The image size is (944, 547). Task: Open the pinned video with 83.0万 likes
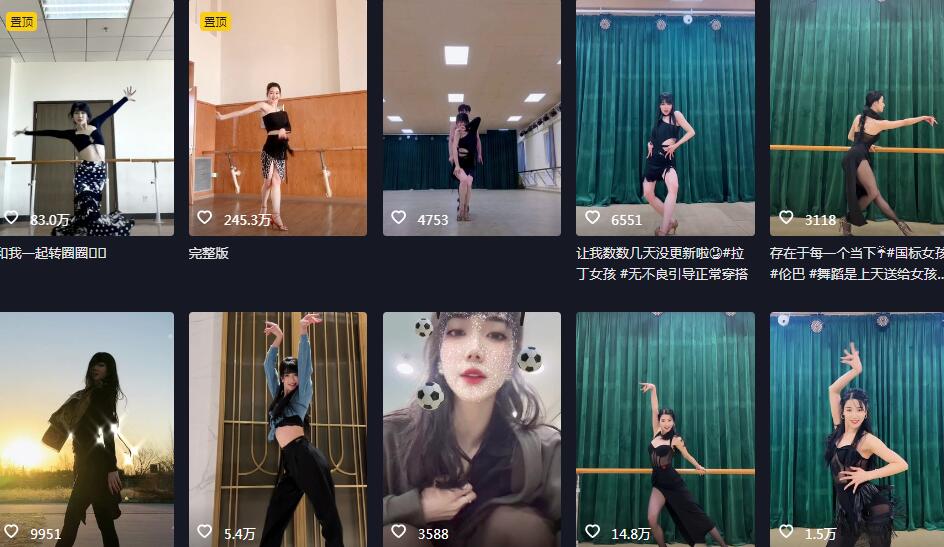(x=86, y=118)
